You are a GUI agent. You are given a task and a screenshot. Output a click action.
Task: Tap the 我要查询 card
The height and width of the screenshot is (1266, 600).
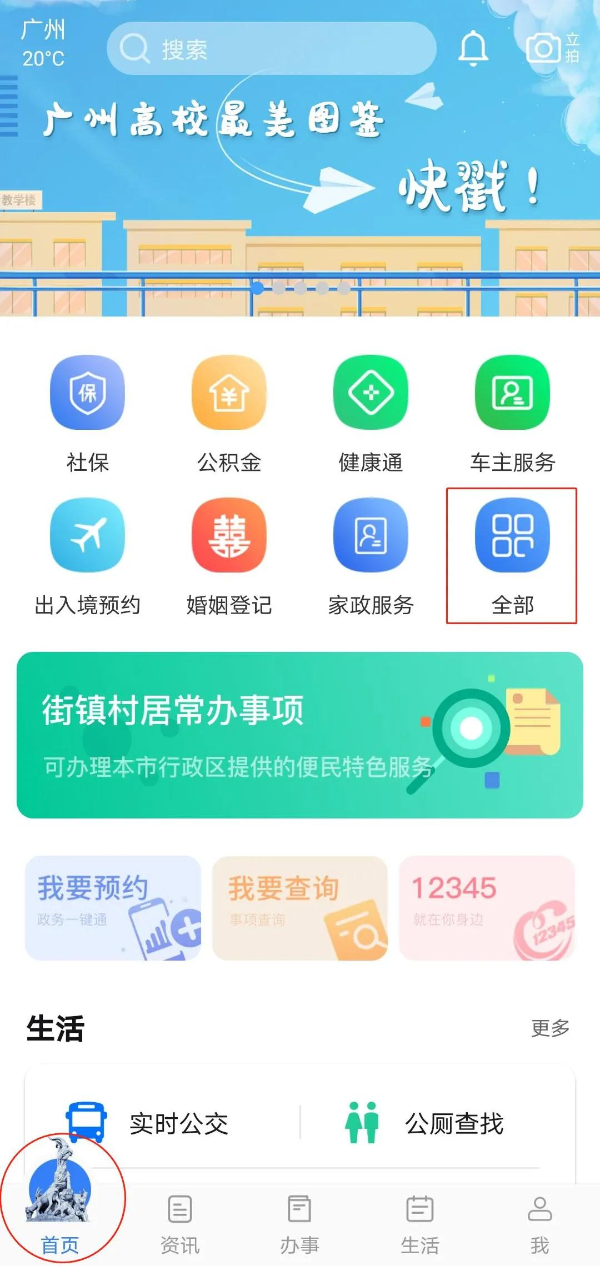tap(300, 908)
